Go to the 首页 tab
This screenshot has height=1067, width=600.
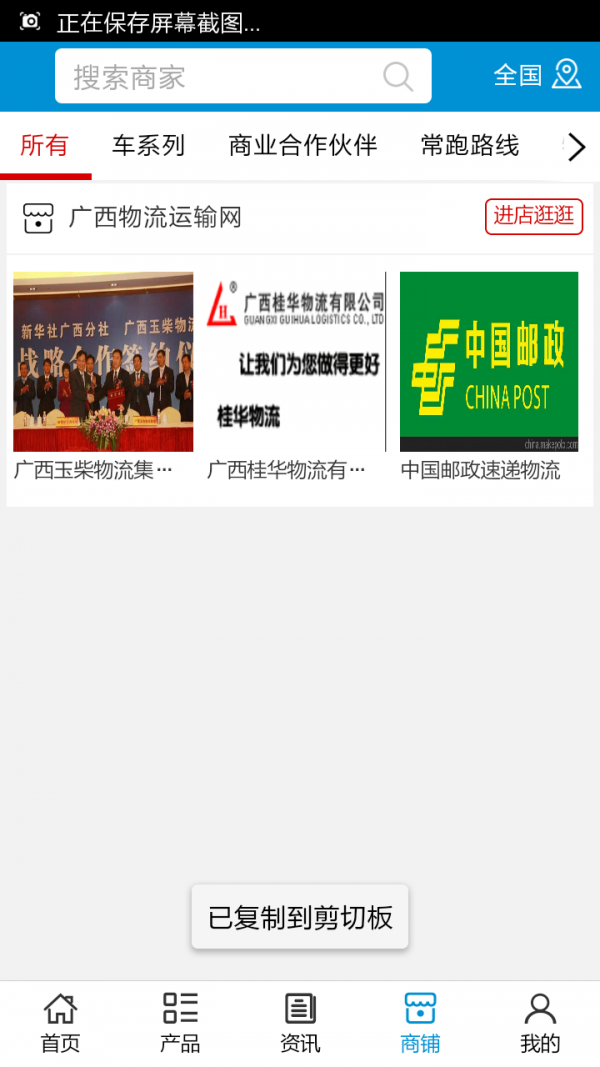[x=61, y=1023]
